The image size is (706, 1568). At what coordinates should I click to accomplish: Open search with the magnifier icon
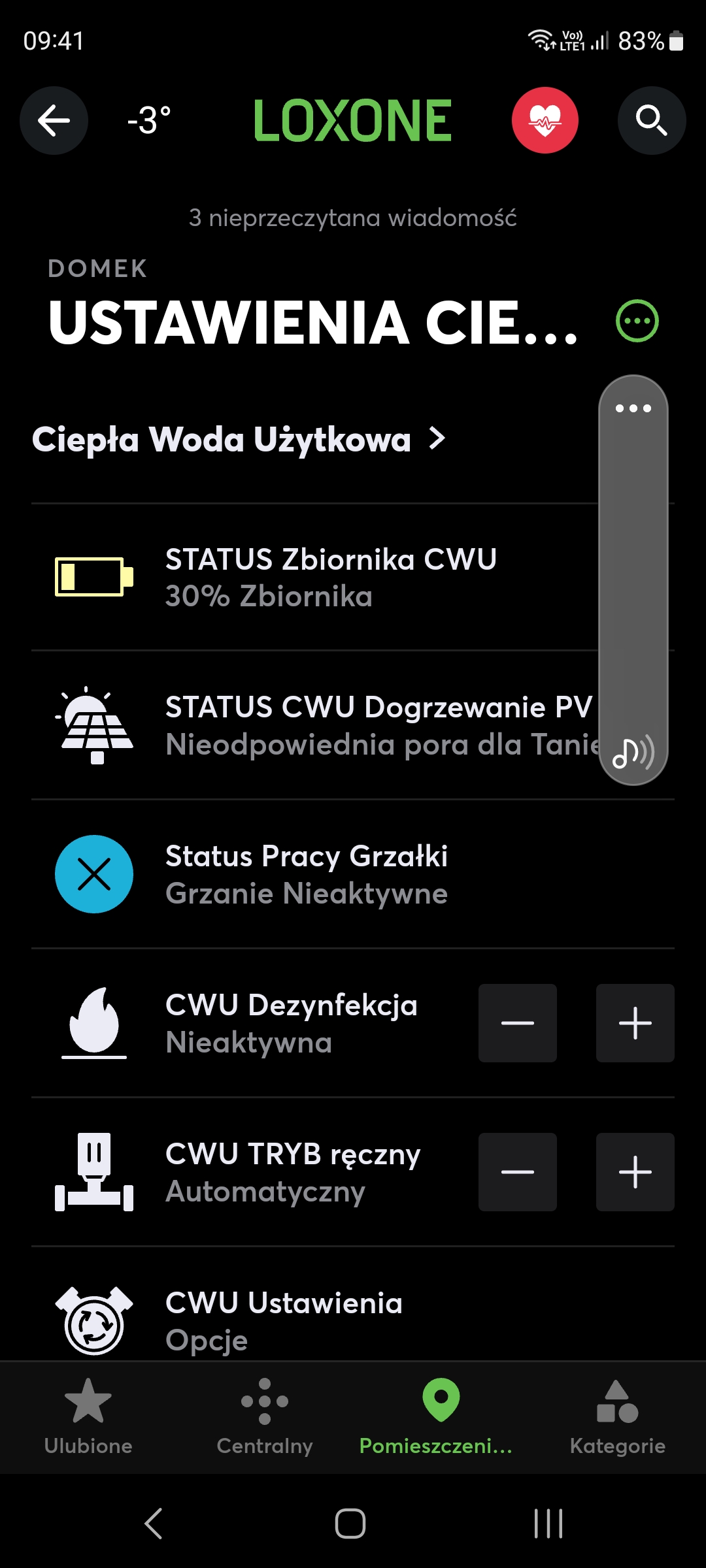click(651, 120)
